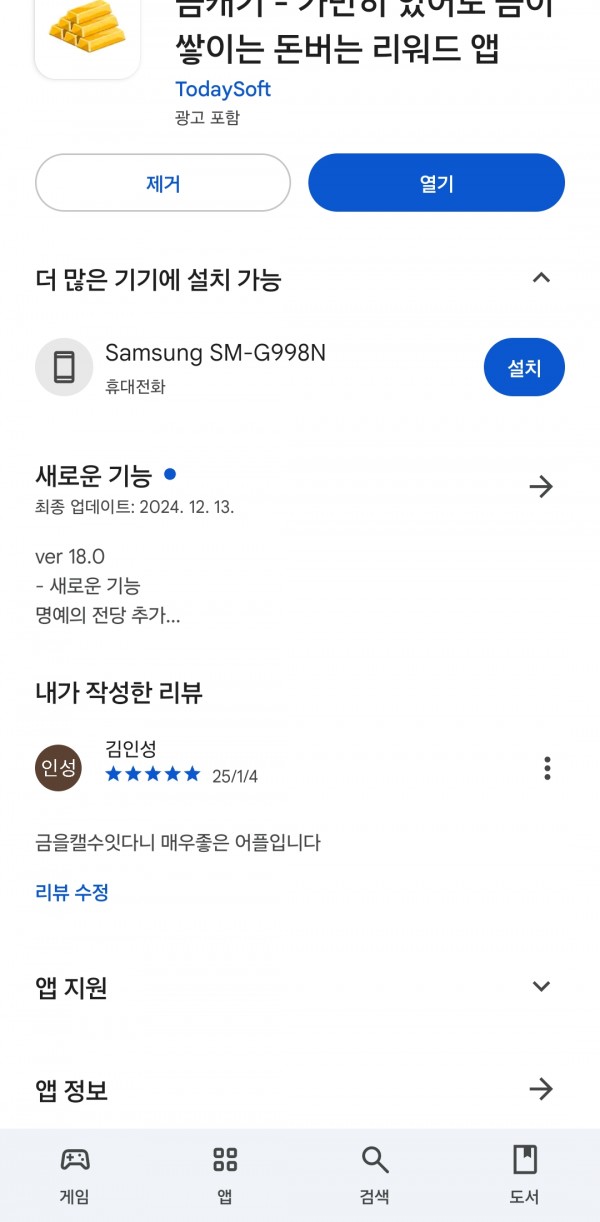Tap the 제거 uninstall button
The width and height of the screenshot is (600, 1222).
163,183
